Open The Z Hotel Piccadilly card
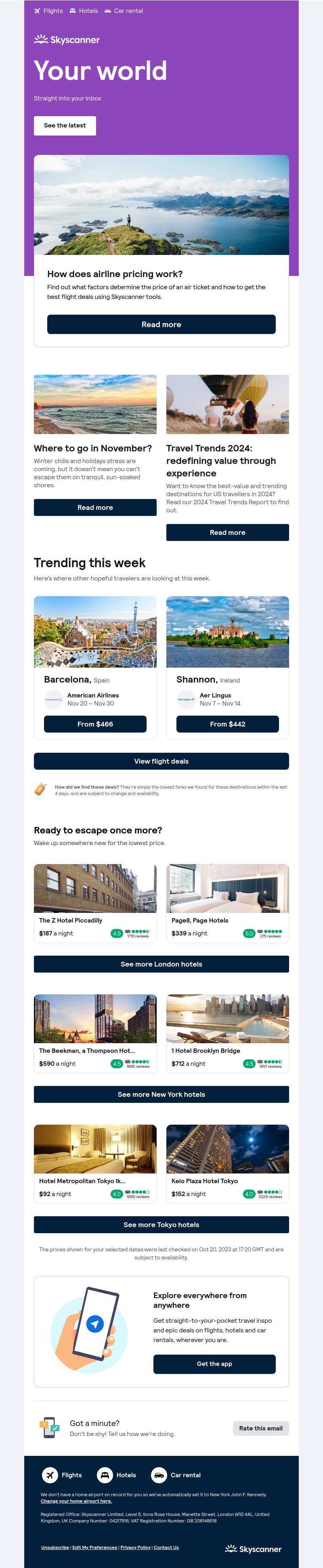 pyautogui.click(x=95, y=904)
